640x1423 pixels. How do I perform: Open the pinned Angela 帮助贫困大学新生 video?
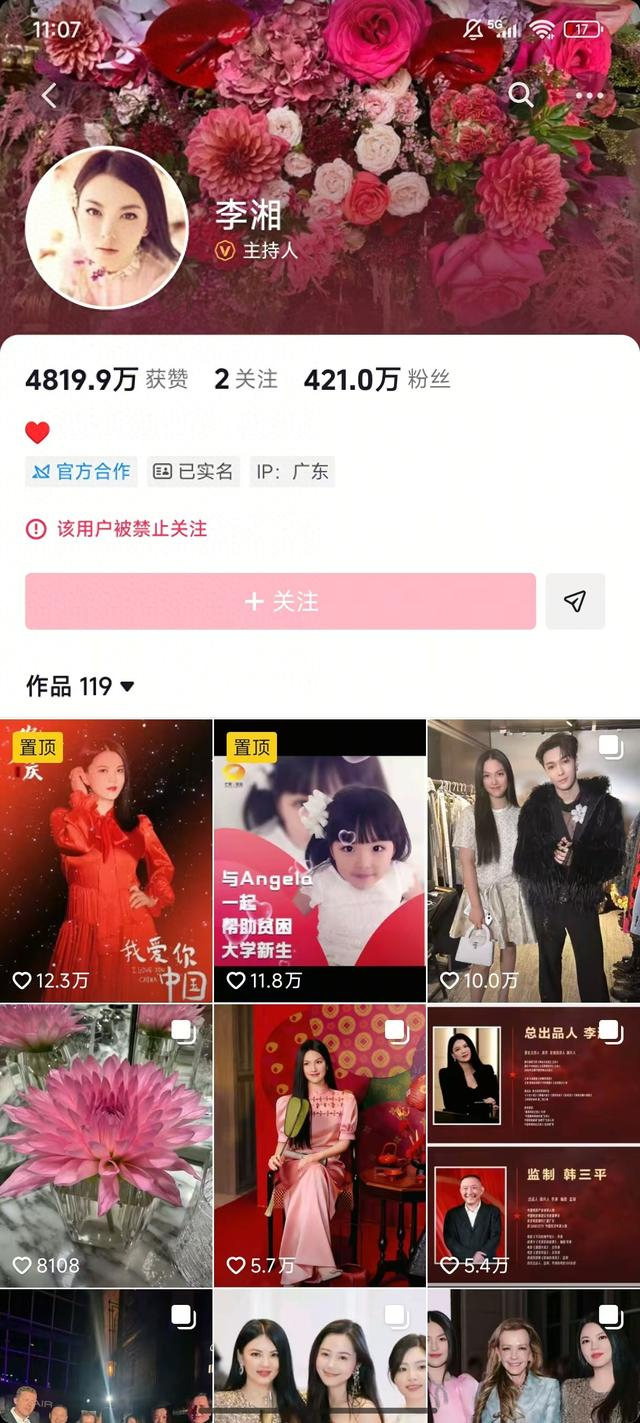pos(319,860)
